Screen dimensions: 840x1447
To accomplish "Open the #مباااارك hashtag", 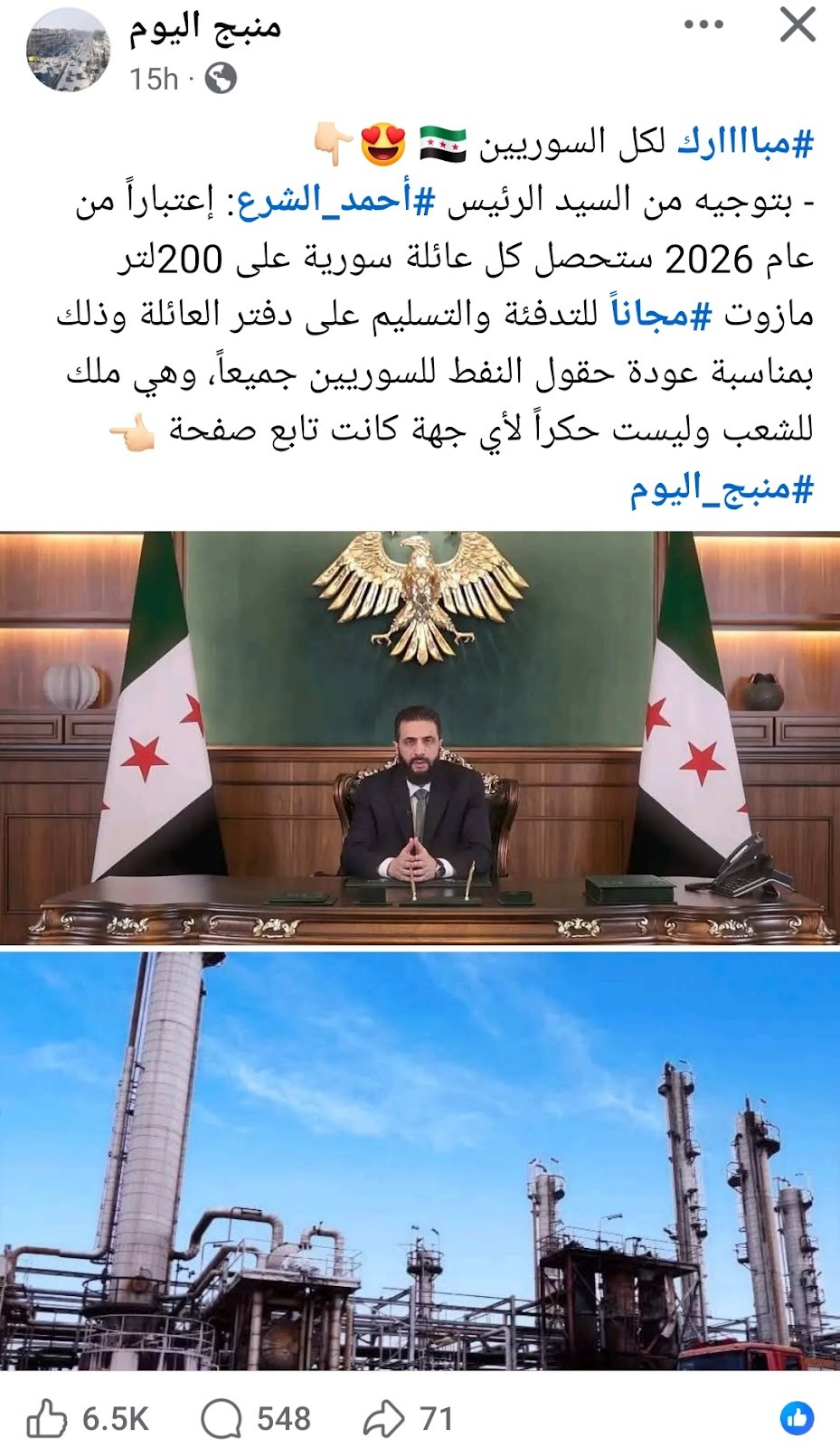I will coord(745,142).
